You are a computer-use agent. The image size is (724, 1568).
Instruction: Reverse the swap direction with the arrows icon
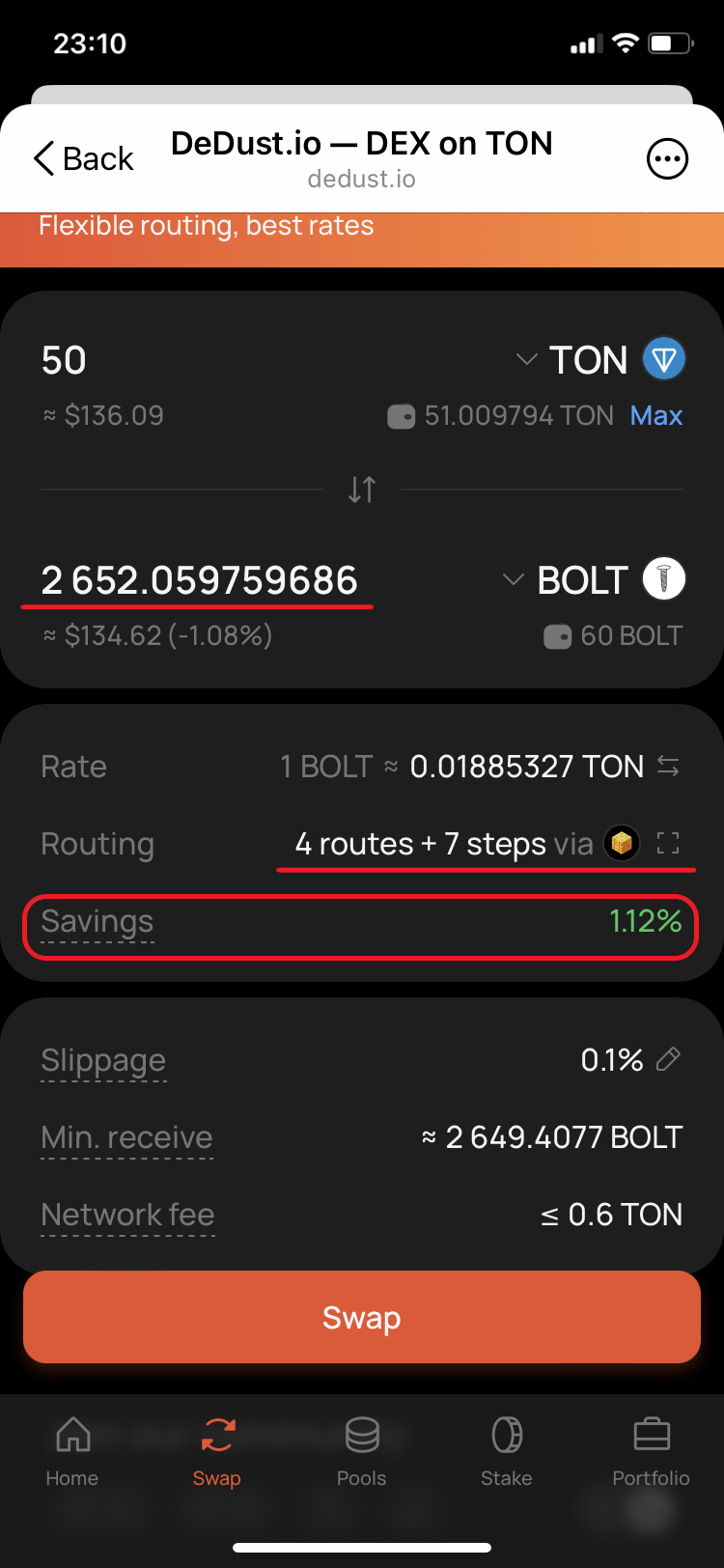tap(362, 490)
